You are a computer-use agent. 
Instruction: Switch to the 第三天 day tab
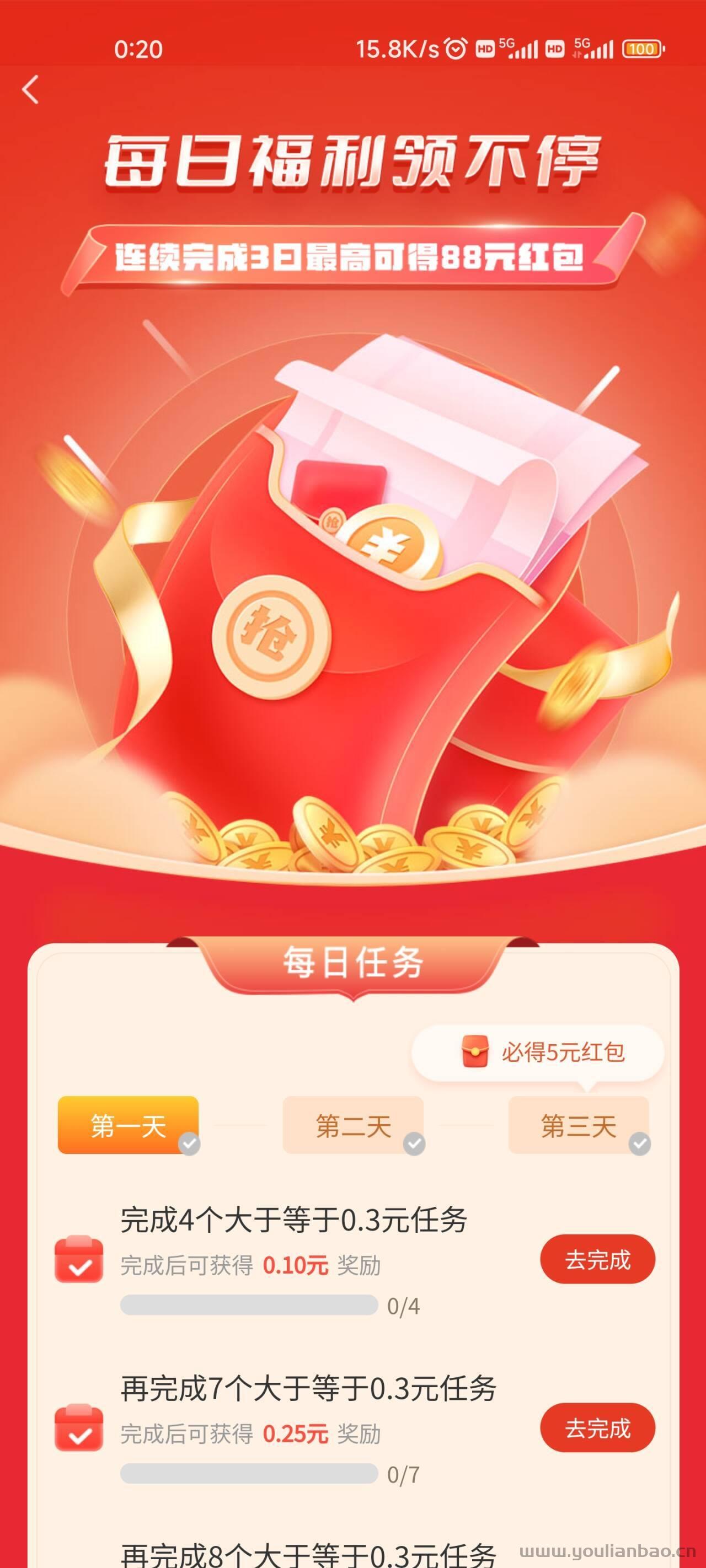click(x=578, y=1125)
